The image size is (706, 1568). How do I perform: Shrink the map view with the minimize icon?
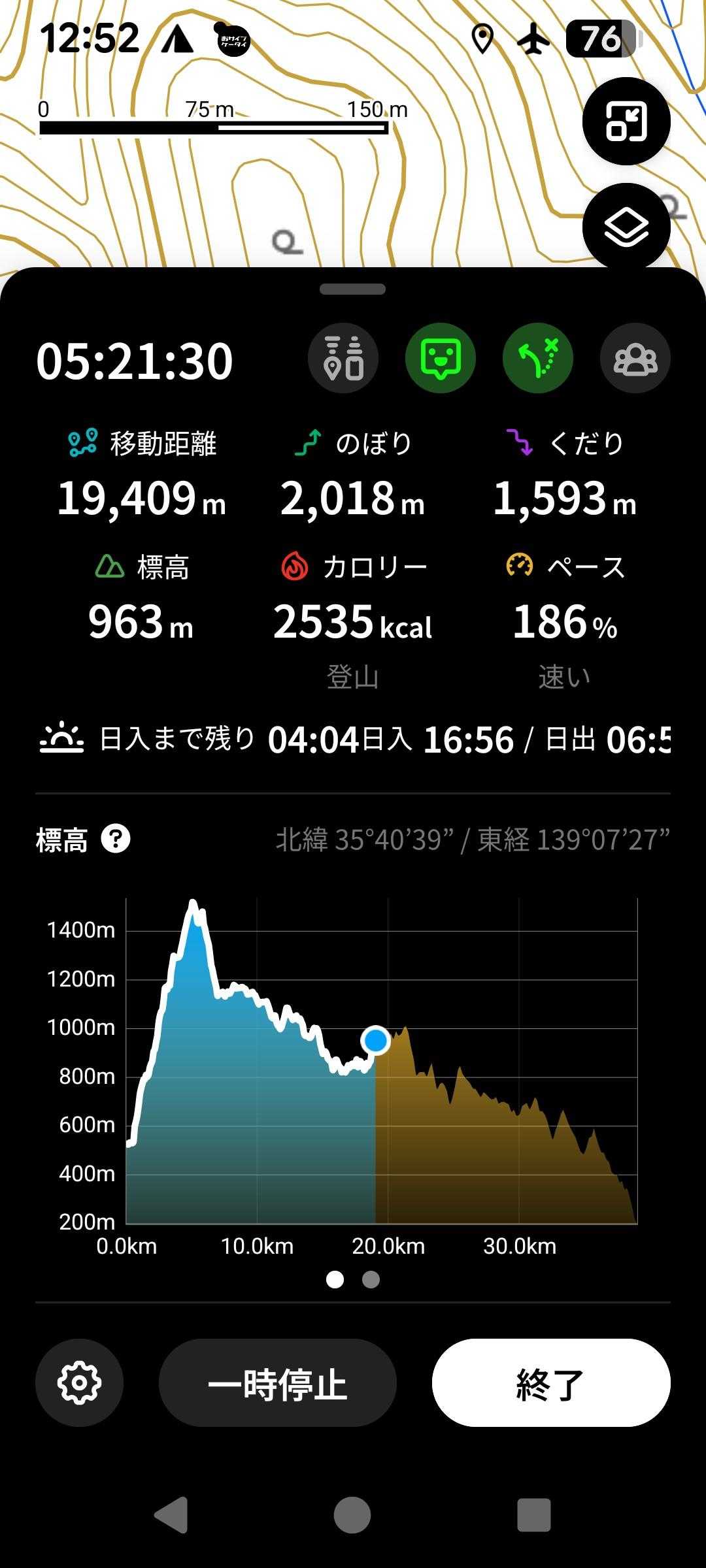coord(626,122)
